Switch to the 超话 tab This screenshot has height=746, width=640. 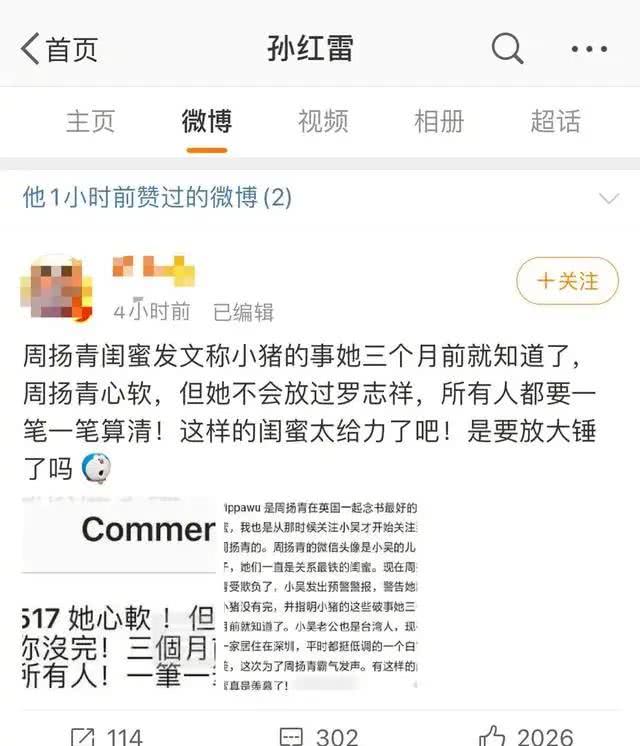(555, 122)
